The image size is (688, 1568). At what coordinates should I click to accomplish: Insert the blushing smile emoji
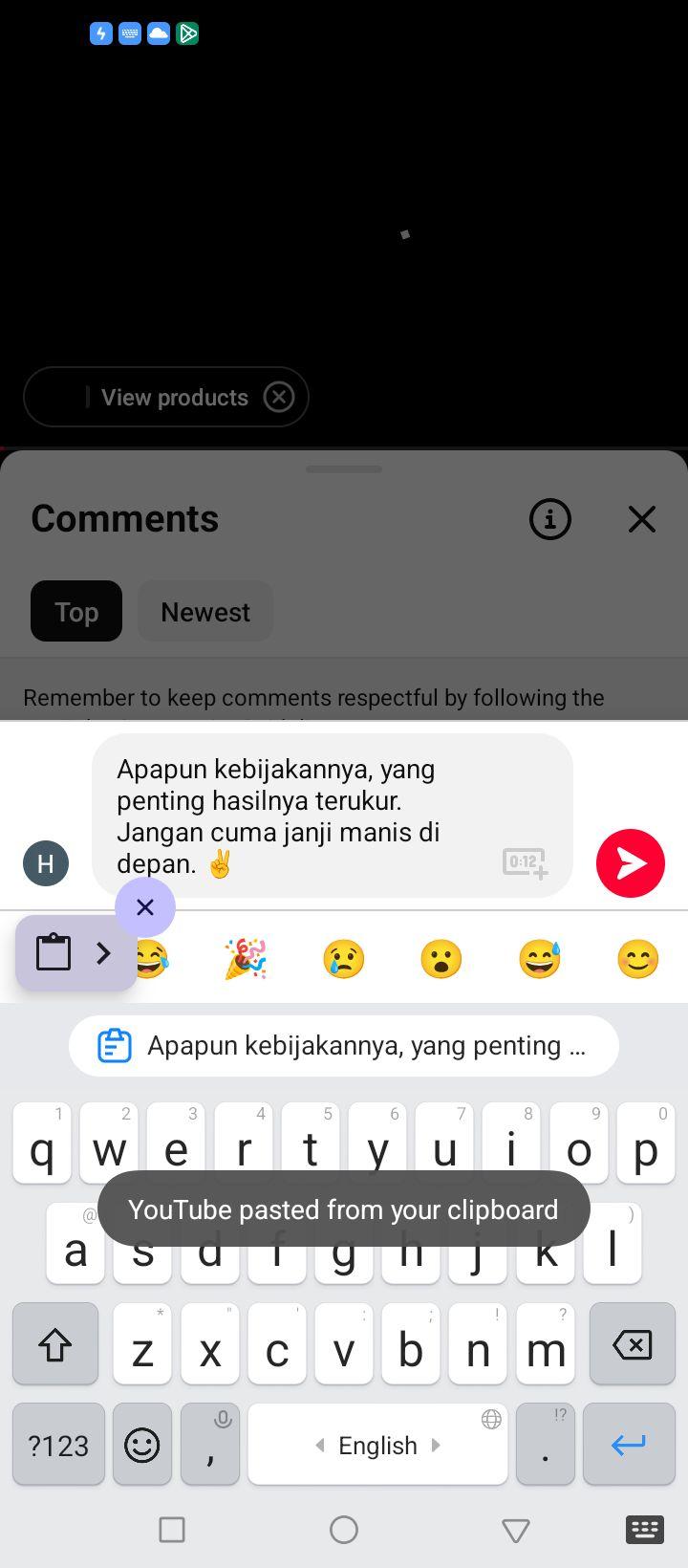pos(638,959)
